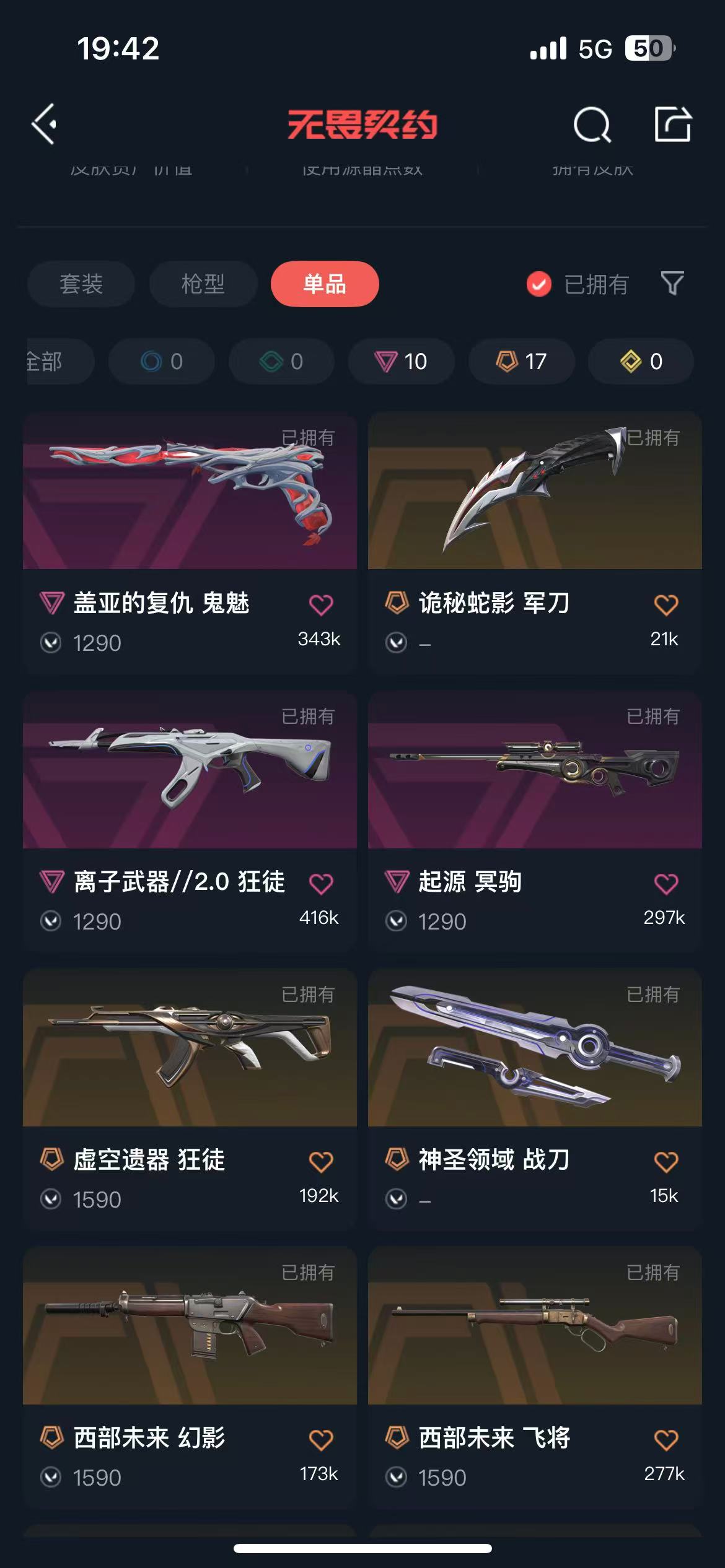This screenshot has width=725, height=1568.
Task: Open the funnel filter icon
Action: [x=672, y=284]
